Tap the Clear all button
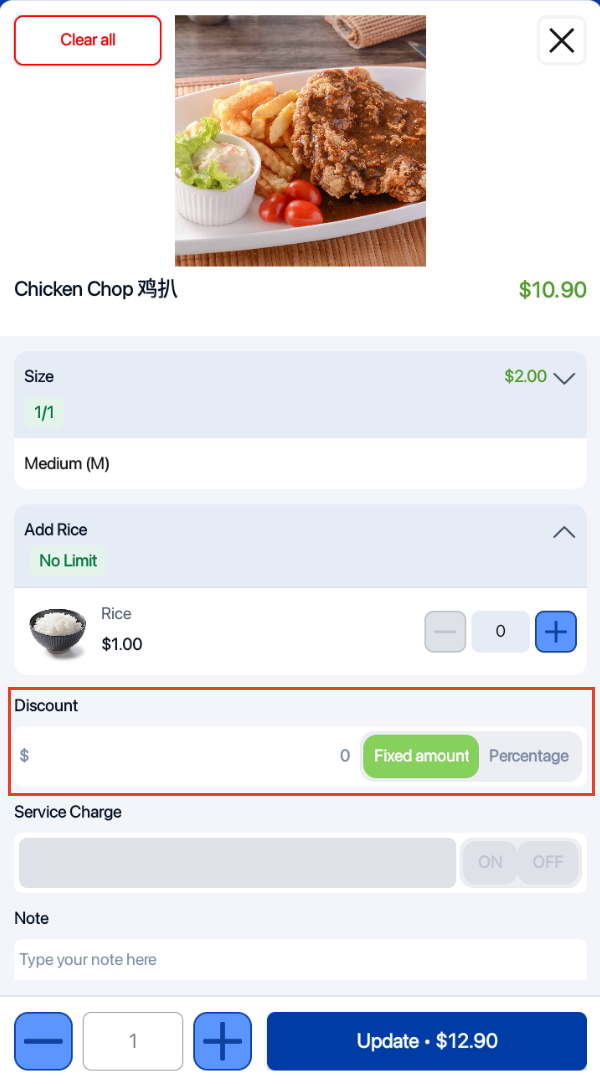This screenshot has width=600, height=1084. [x=87, y=40]
